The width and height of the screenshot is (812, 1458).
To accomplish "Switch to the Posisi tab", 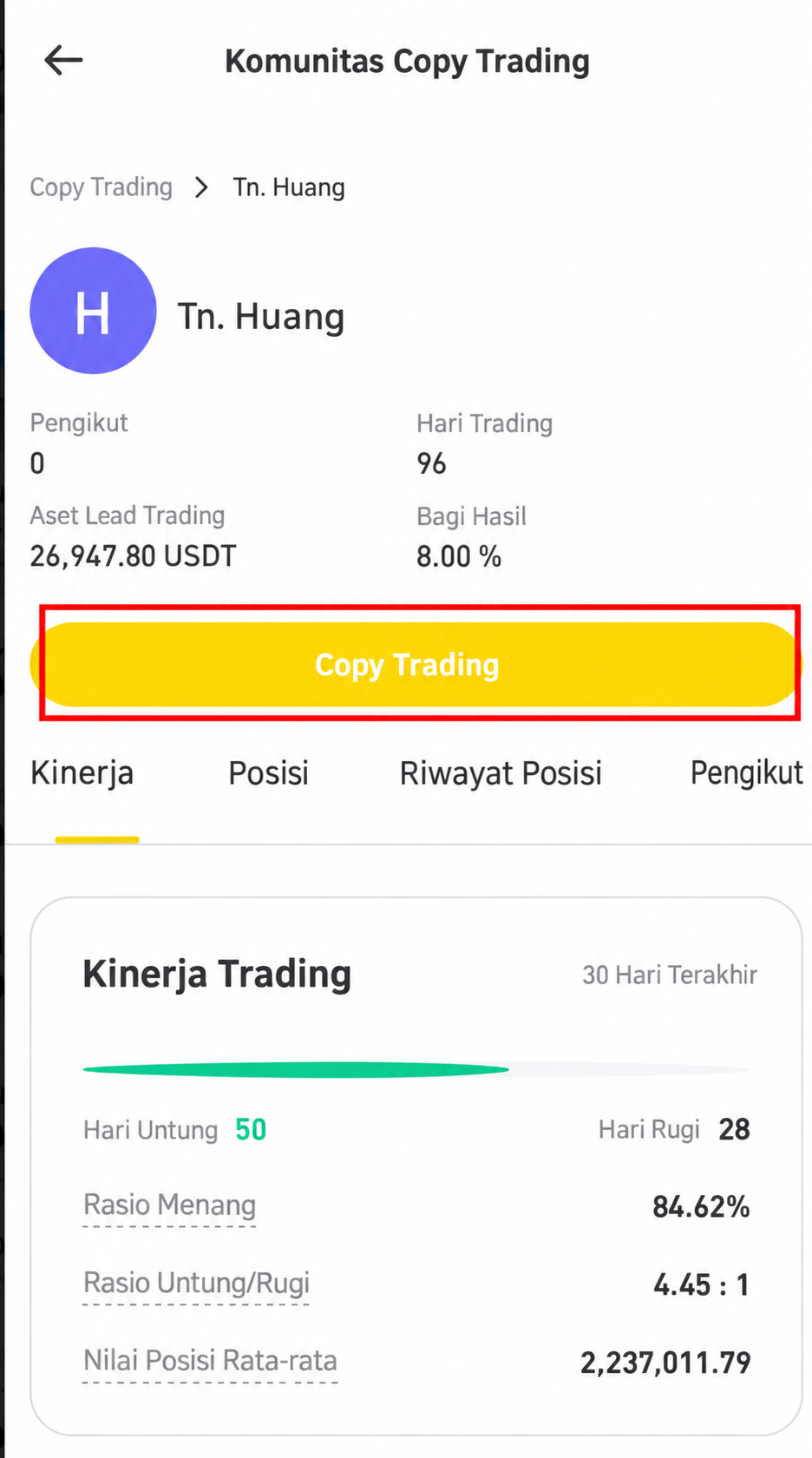I will pyautogui.click(x=268, y=772).
